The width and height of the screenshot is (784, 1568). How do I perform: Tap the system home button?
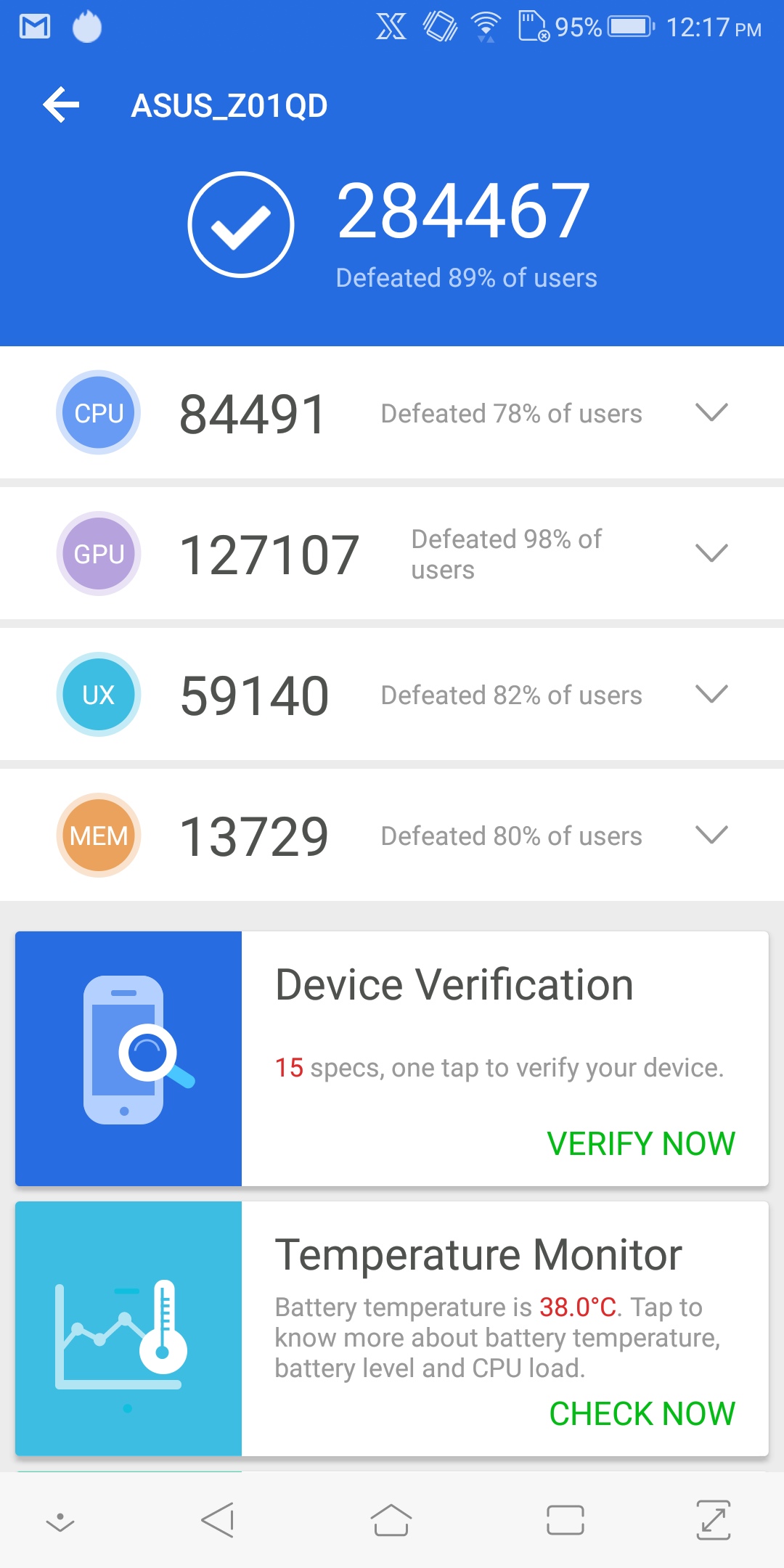(391, 1520)
